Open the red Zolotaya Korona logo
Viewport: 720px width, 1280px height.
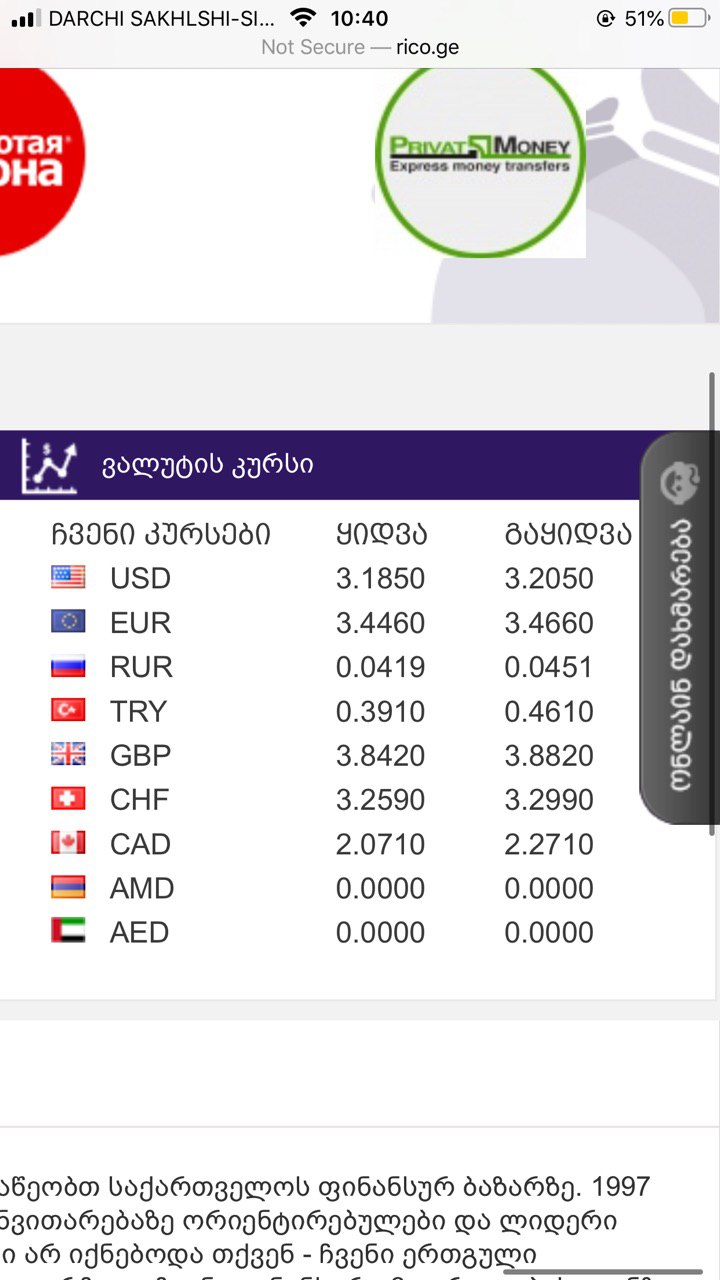click(40, 158)
